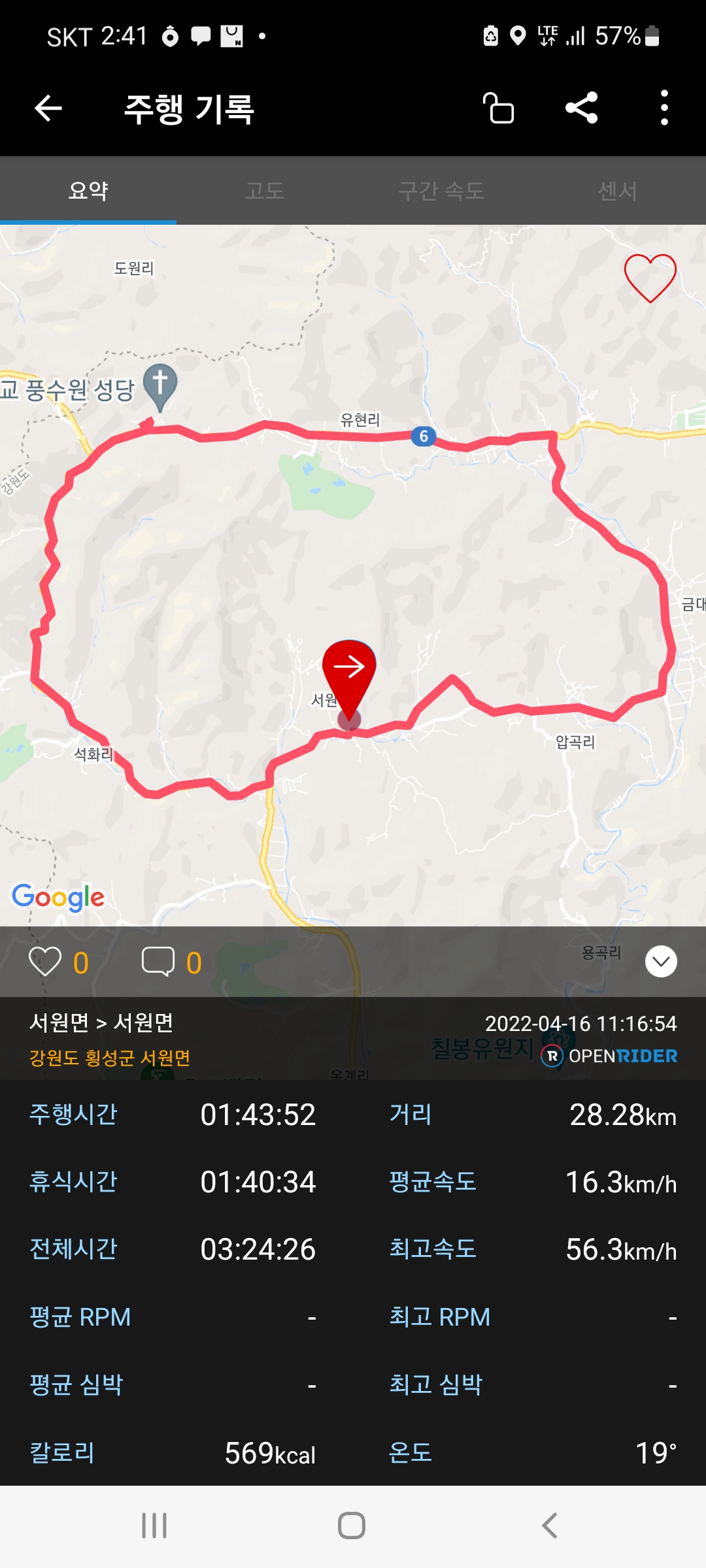Screen dimensions: 706x1568
Task: Tap the system home button
Action: (352, 1526)
